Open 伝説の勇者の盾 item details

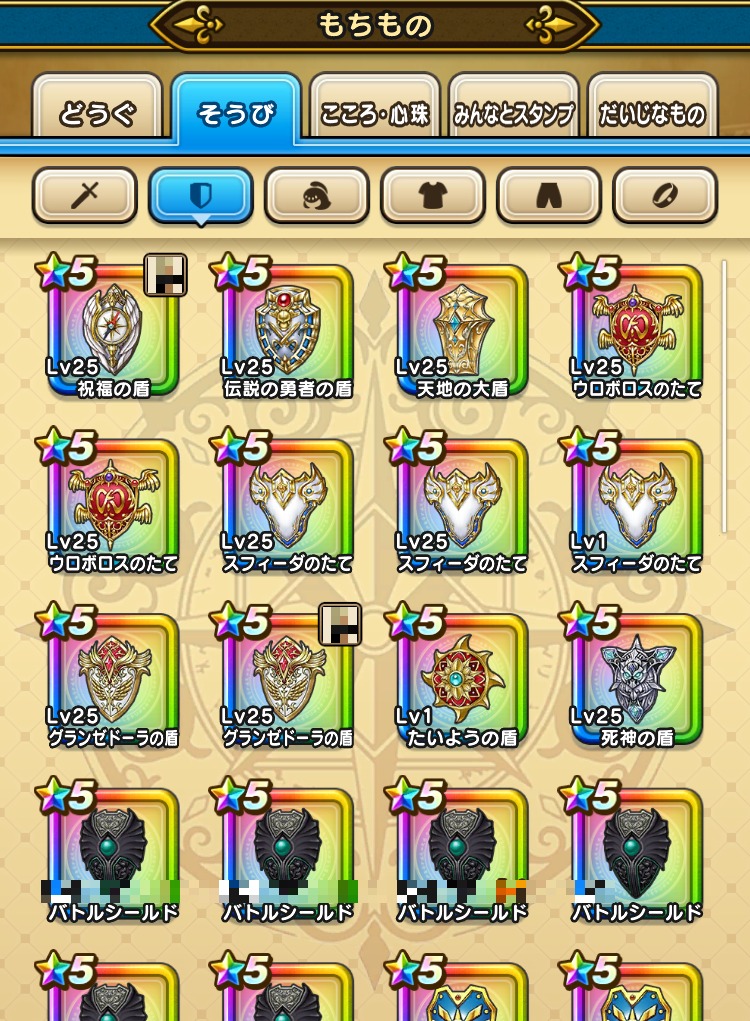(x=287, y=330)
